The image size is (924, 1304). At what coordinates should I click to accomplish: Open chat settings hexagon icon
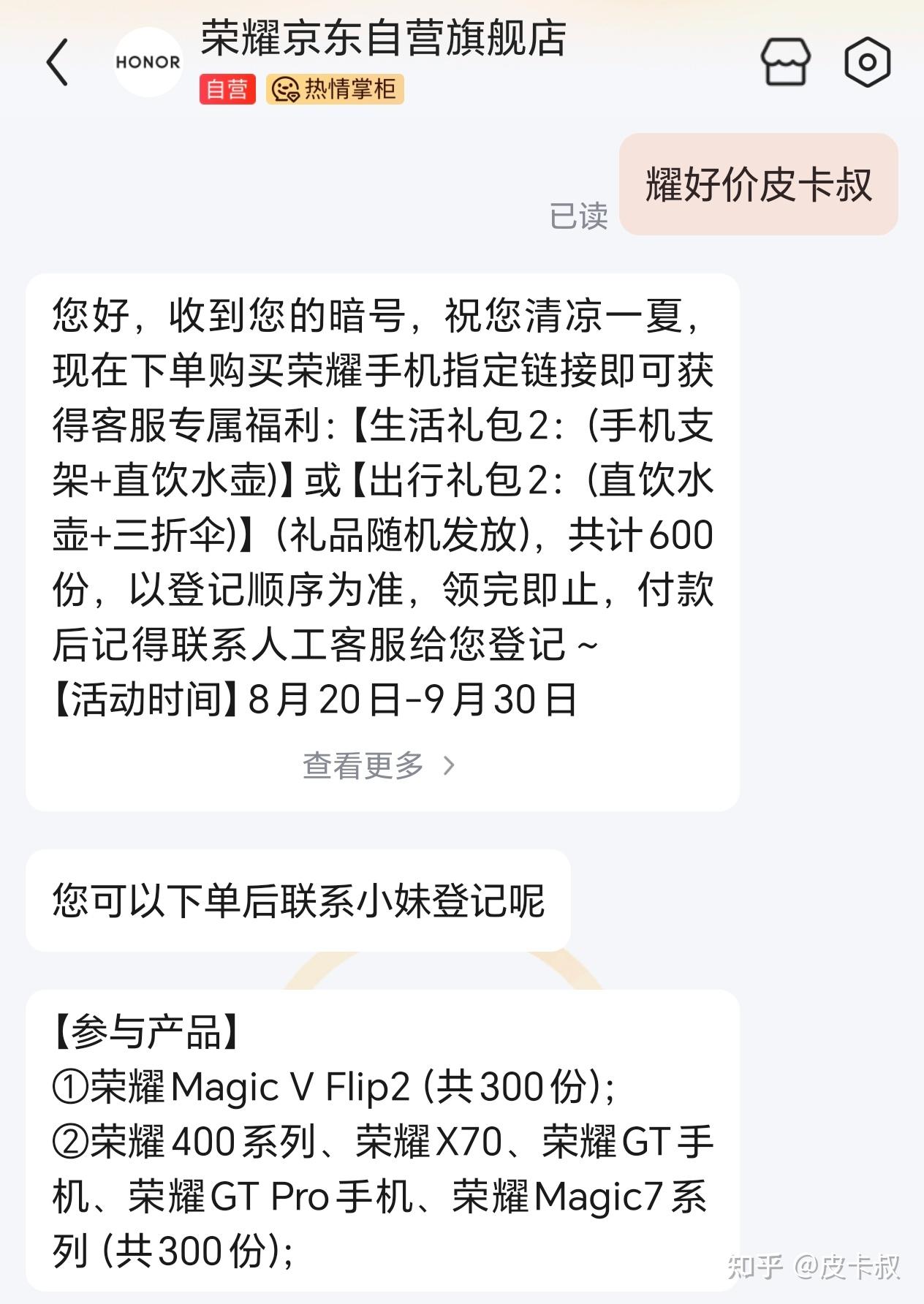(x=867, y=62)
